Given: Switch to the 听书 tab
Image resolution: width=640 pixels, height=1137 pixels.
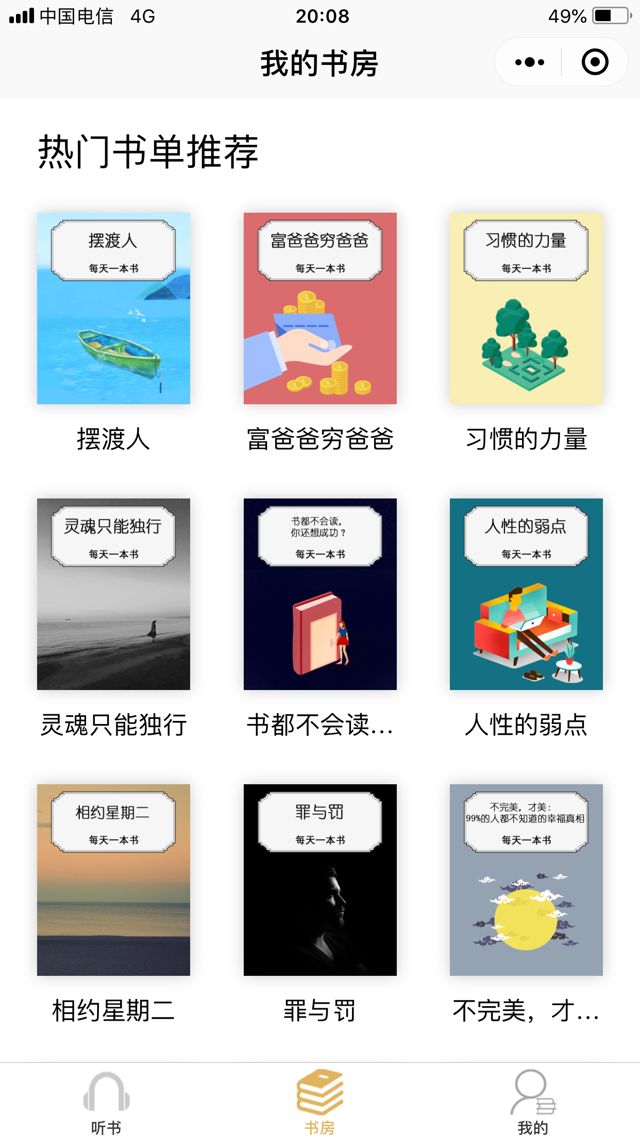Looking at the screenshot, I should tap(107, 1102).
